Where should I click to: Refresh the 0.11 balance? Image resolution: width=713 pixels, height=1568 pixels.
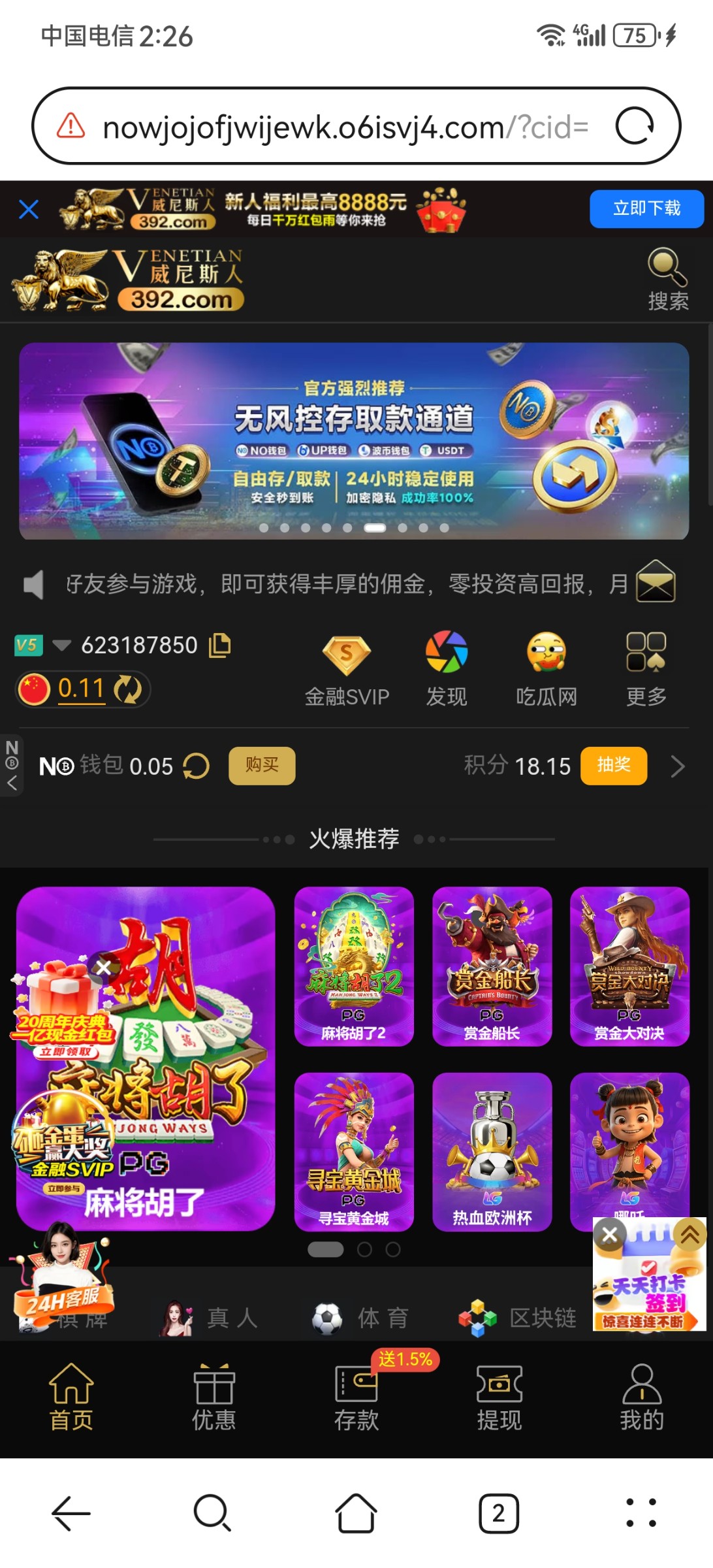pyautogui.click(x=128, y=689)
